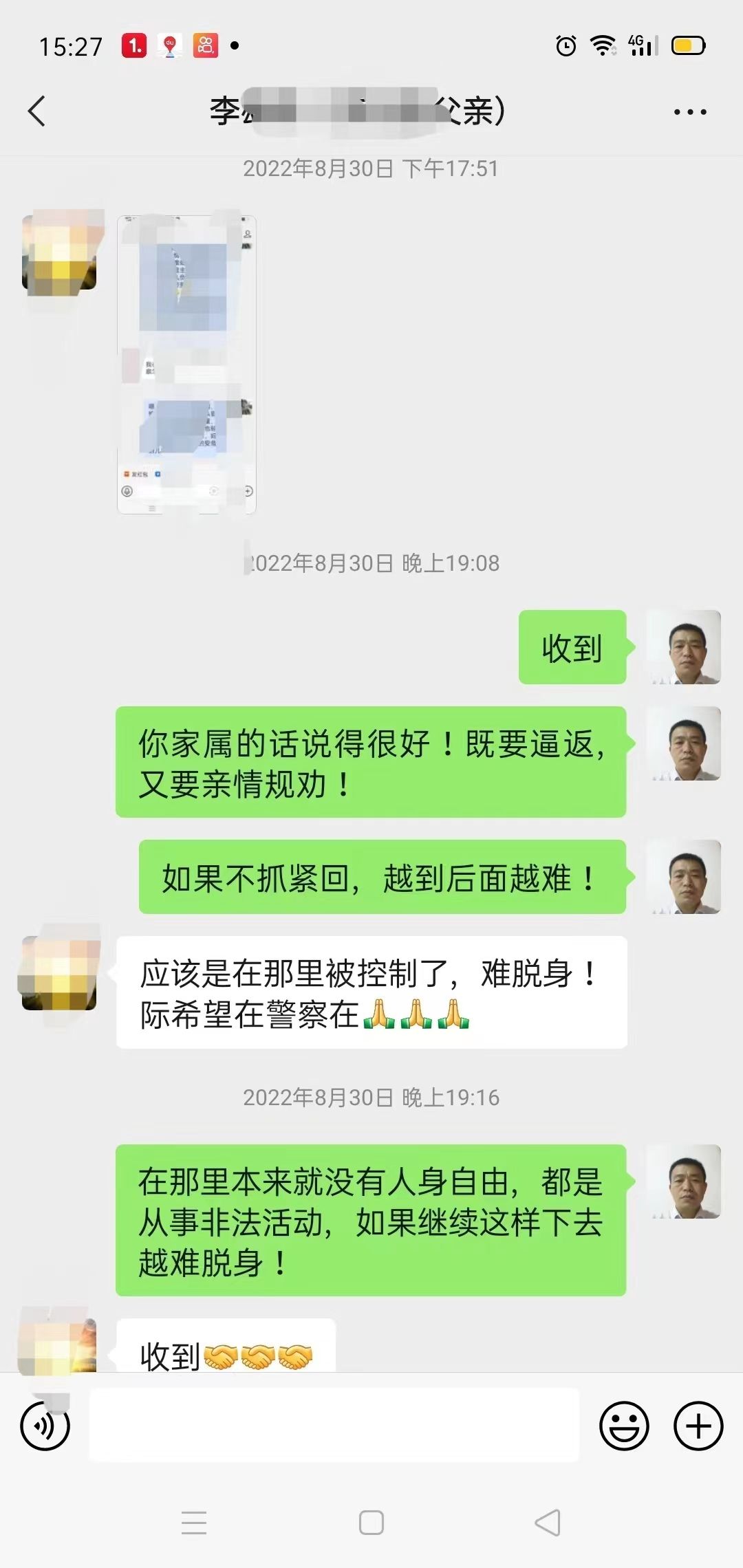Open contact's avatar beside the image message
Screen dimensions: 743x1568
pos(59,253)
